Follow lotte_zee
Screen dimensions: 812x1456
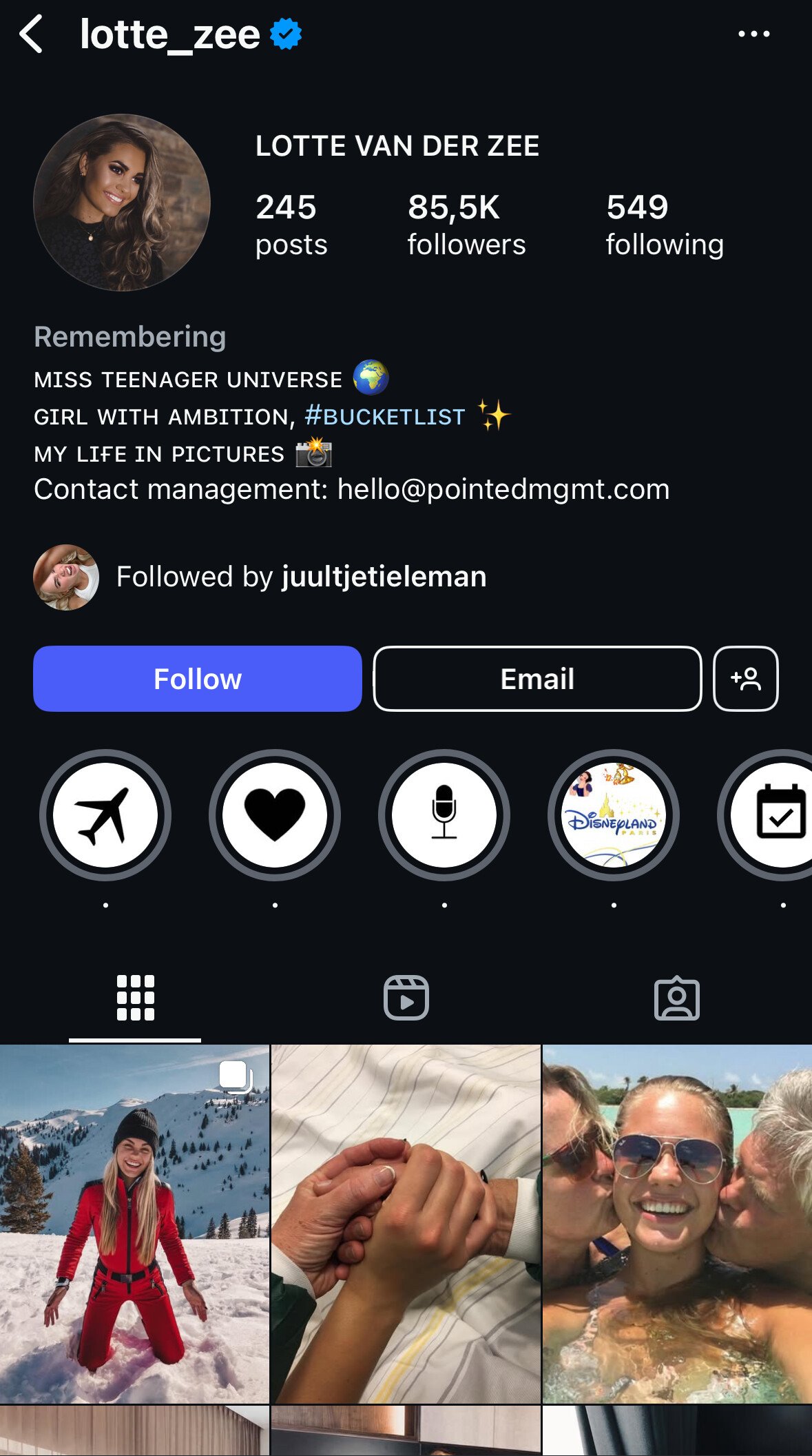coord(198,679)
